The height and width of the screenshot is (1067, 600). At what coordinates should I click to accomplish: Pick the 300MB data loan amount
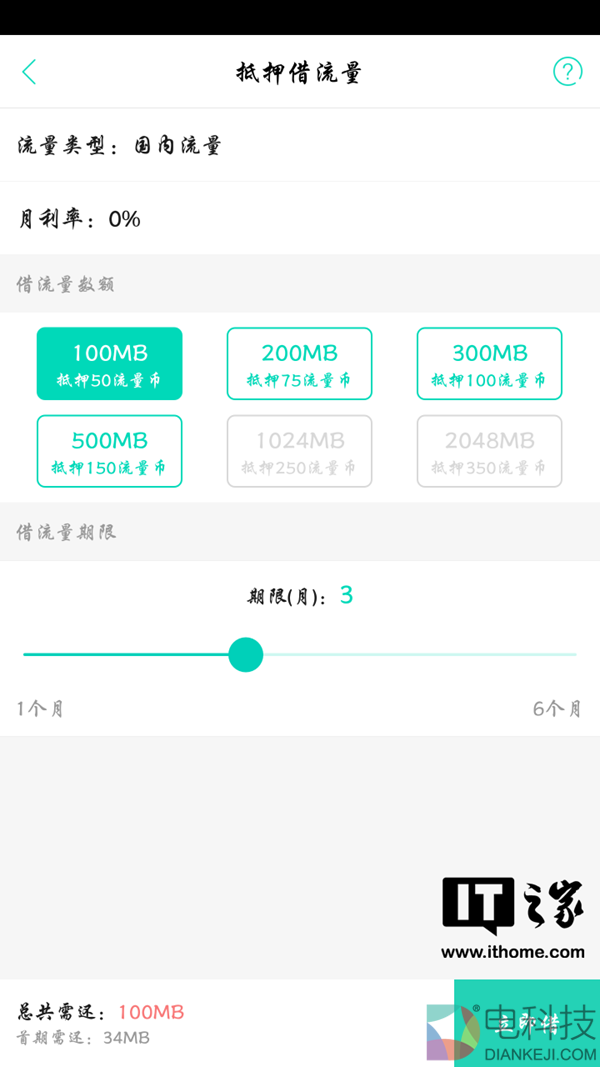click(x=489, y=364)
